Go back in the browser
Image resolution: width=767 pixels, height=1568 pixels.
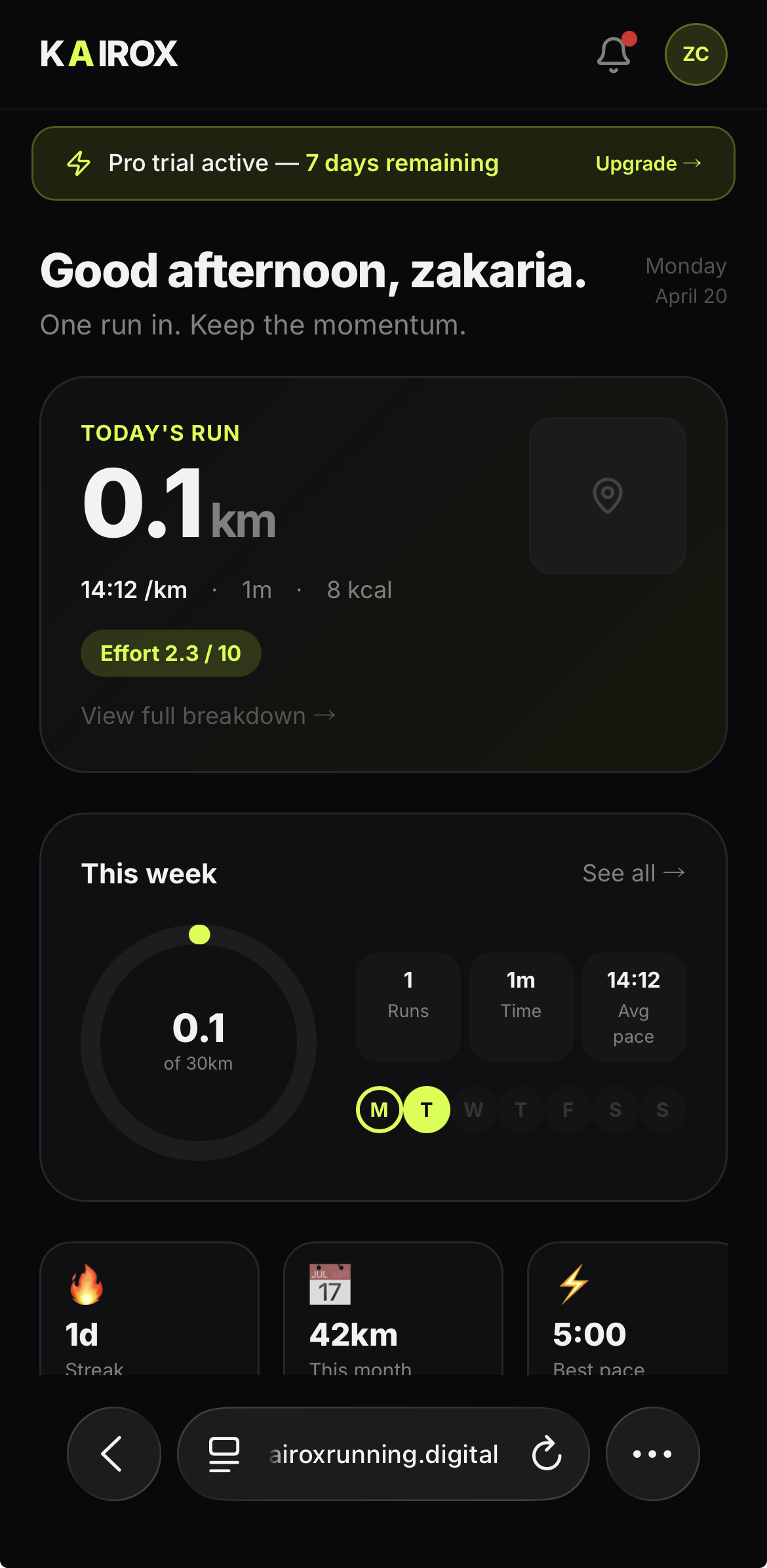click(x=113, y=1454)
